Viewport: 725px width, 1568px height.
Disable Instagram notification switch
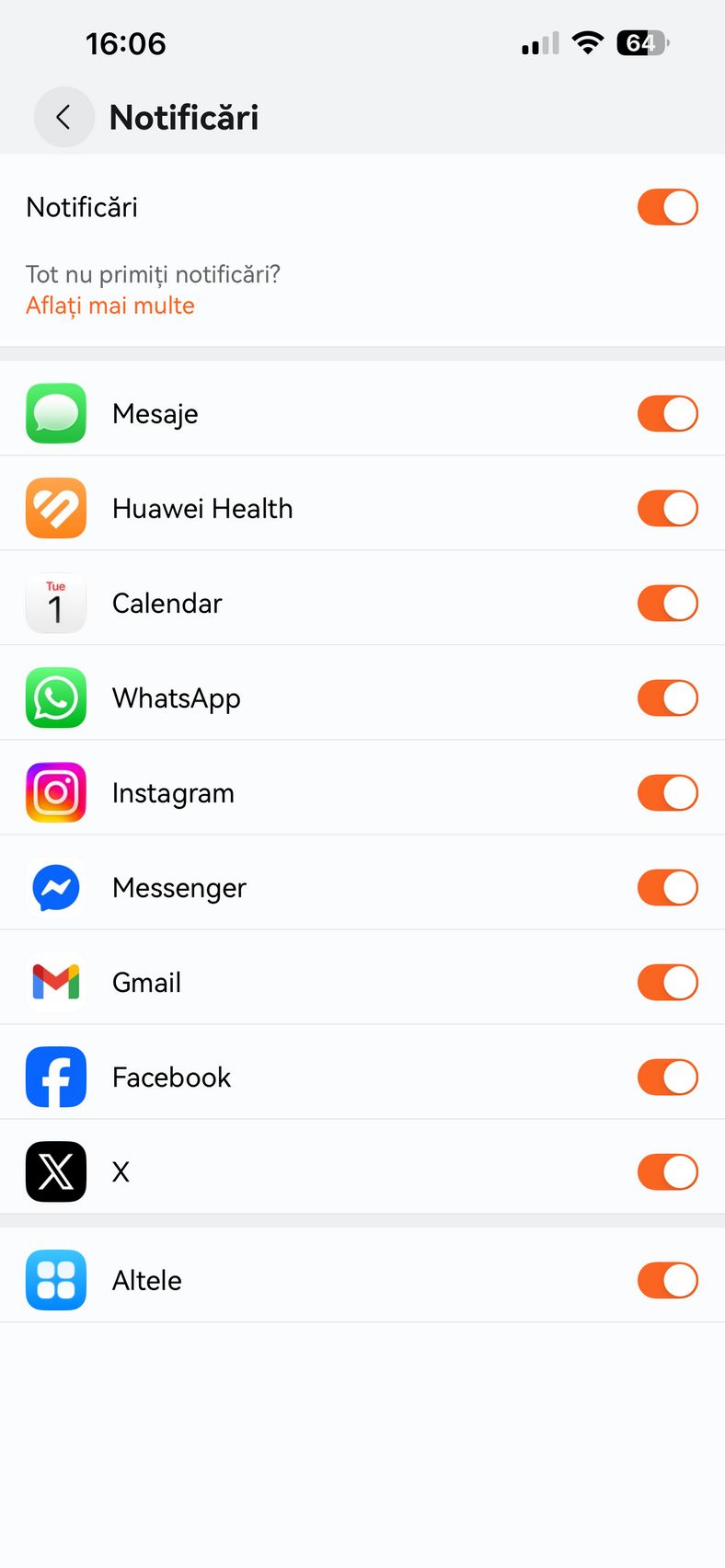667,793
